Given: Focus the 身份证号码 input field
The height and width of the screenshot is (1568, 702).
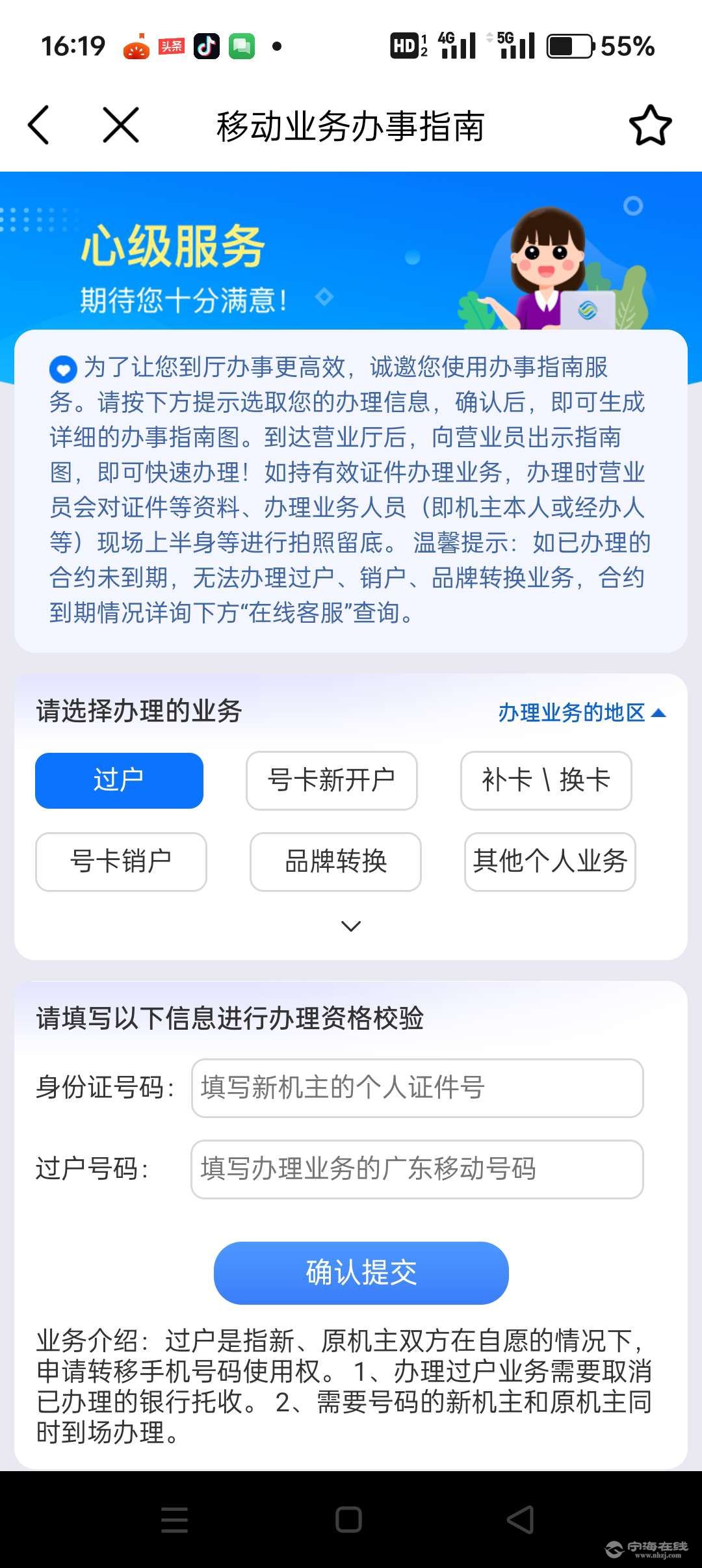Looking at the screenshot, I should point(417,1088).
